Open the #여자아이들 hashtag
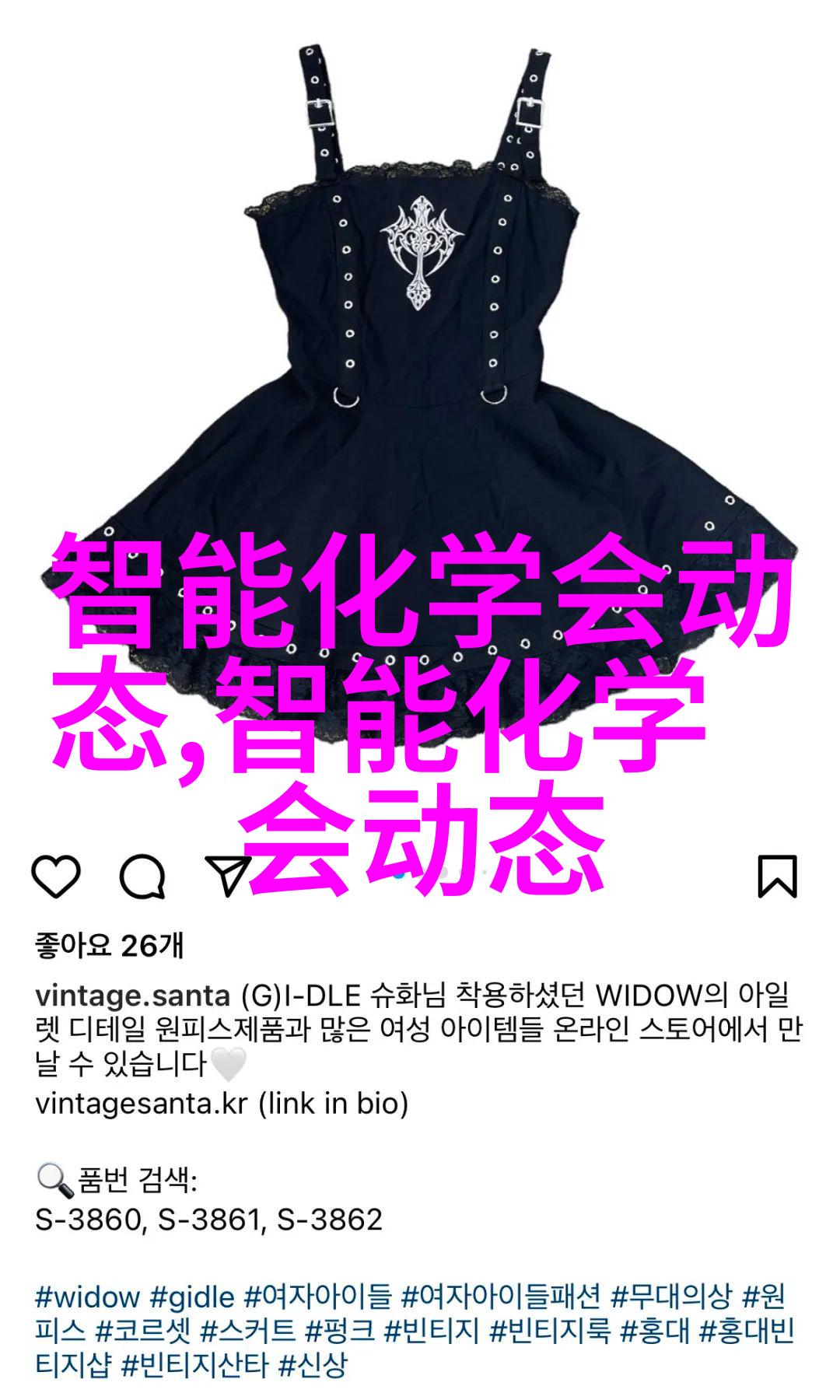 (317, 1297)
